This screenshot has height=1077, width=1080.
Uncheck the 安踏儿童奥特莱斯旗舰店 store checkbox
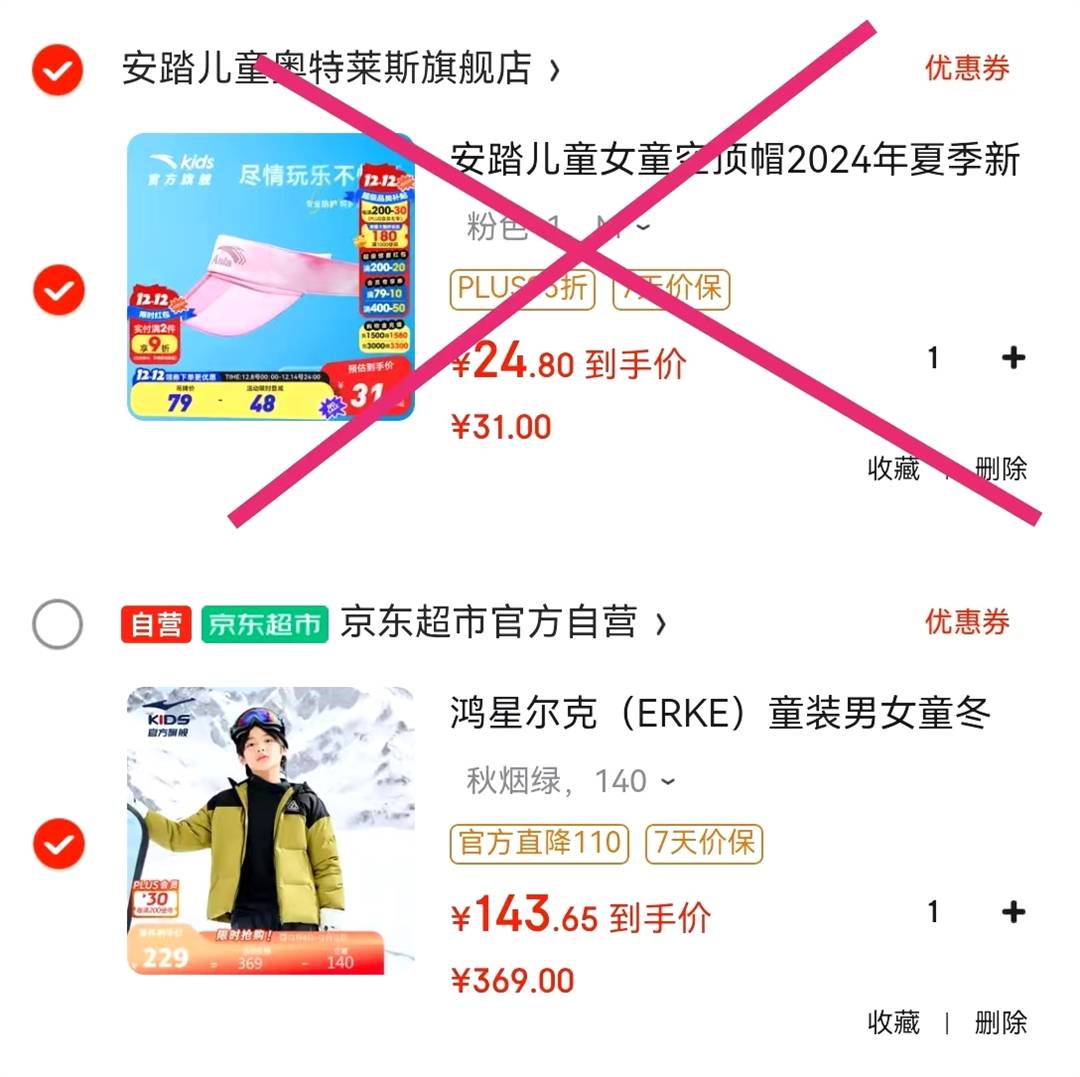57,69
